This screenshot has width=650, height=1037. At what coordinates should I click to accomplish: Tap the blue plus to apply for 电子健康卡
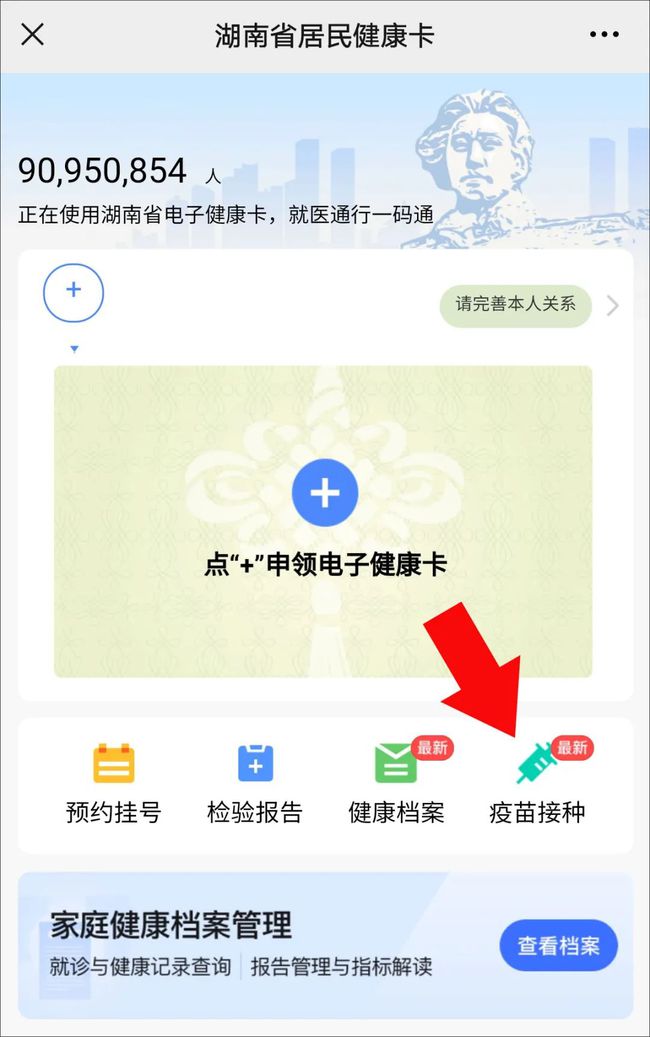click(x=324, y=493)
